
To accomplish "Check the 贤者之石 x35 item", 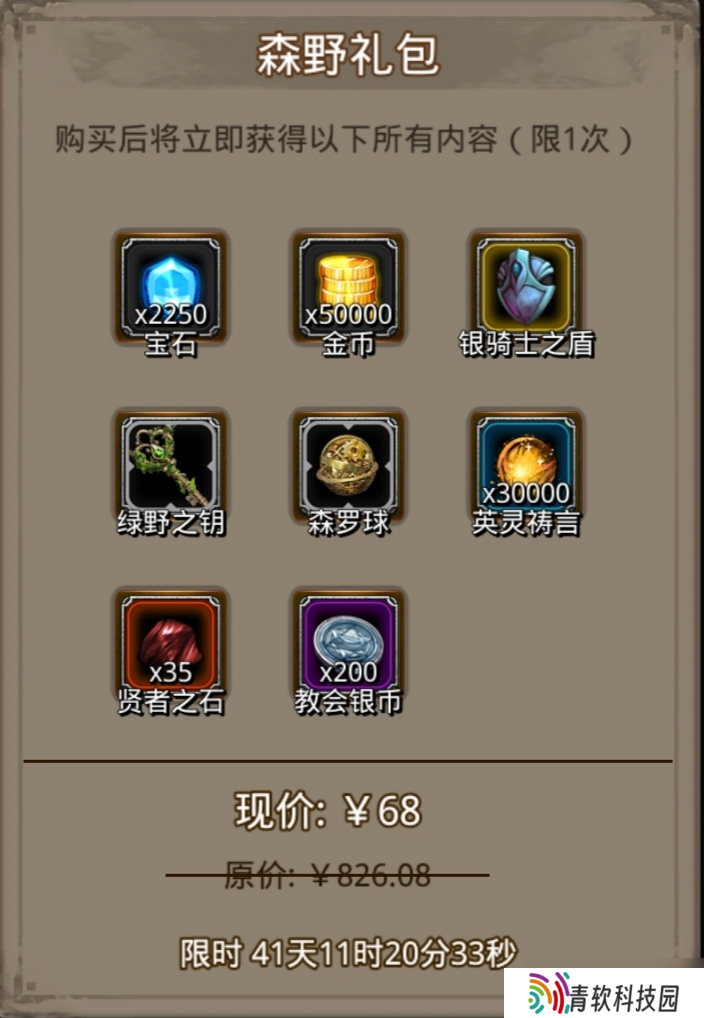I will point(171,642).
